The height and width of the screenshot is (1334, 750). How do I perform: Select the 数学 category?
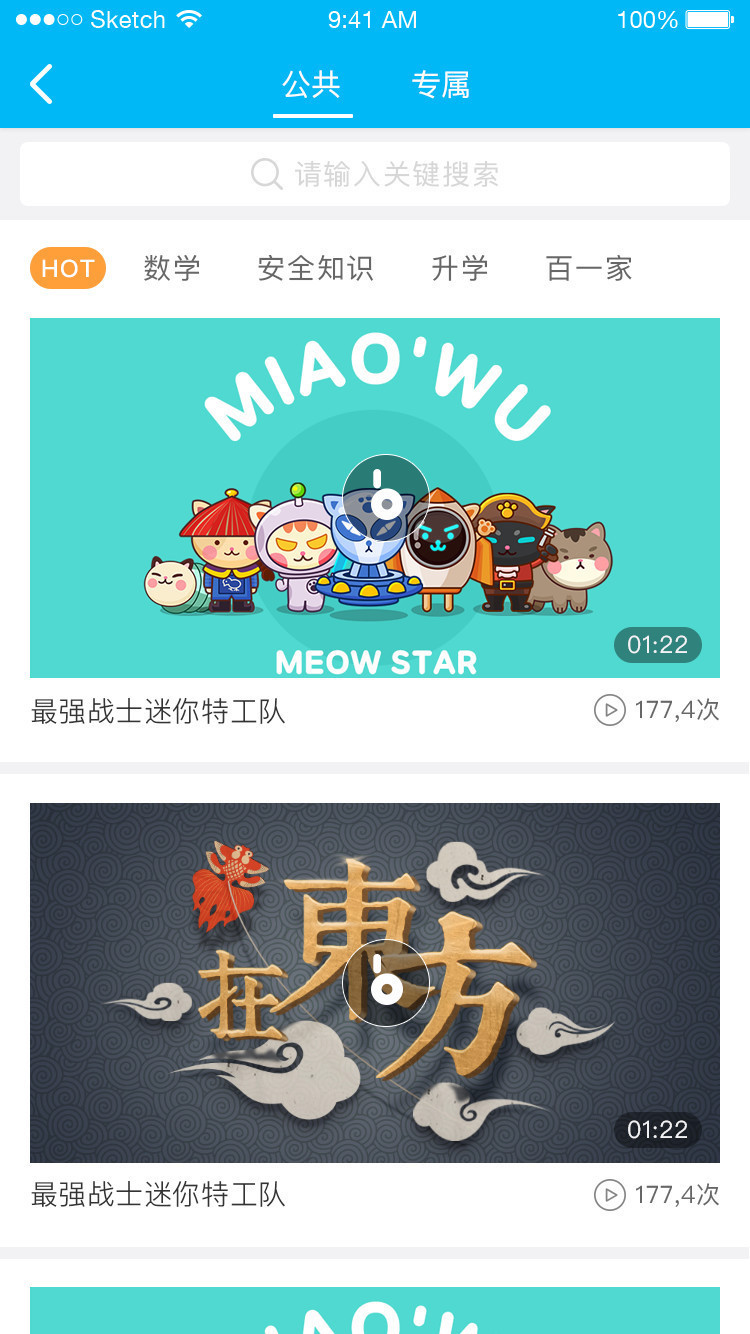pos(172,268)
